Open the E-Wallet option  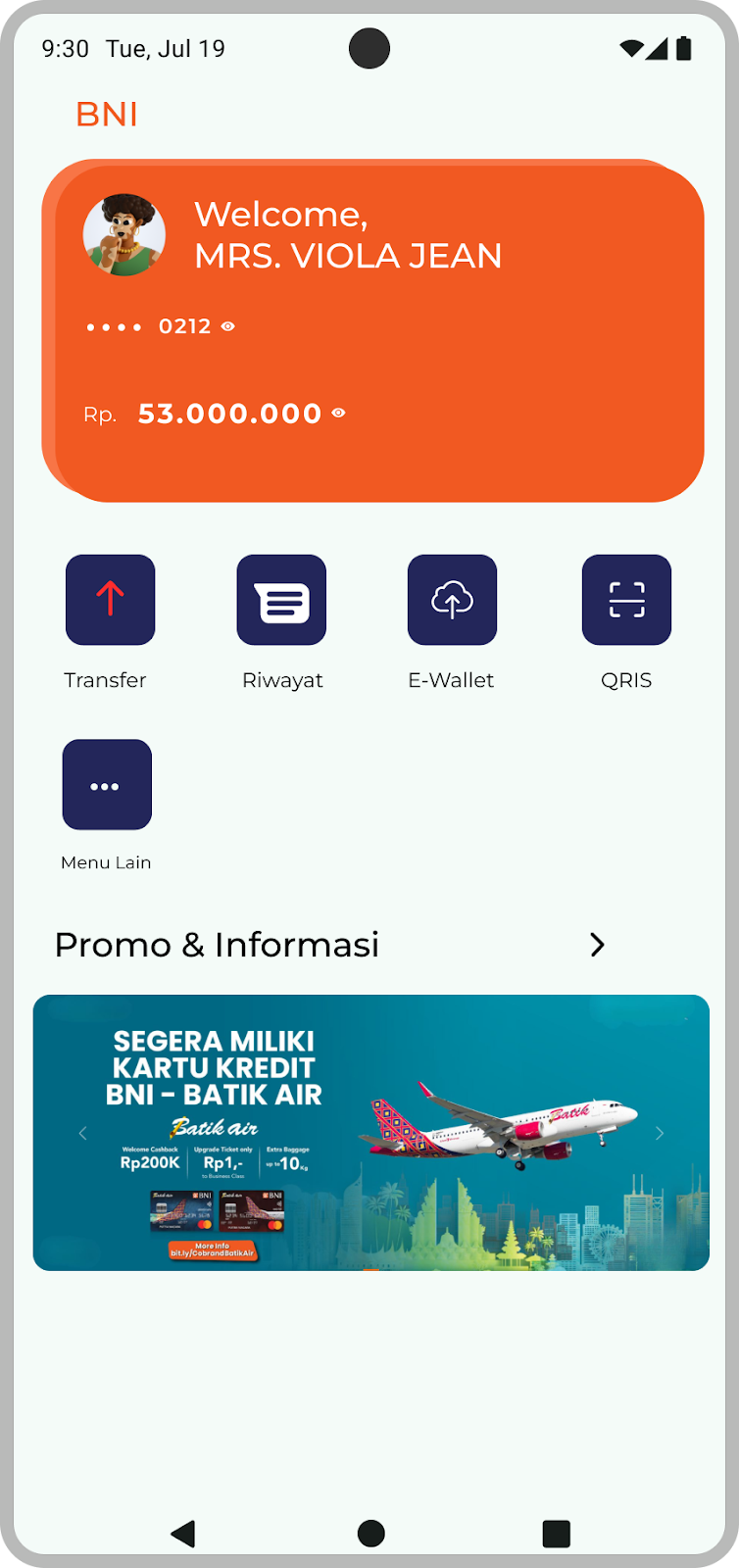[x=452, y=600]
